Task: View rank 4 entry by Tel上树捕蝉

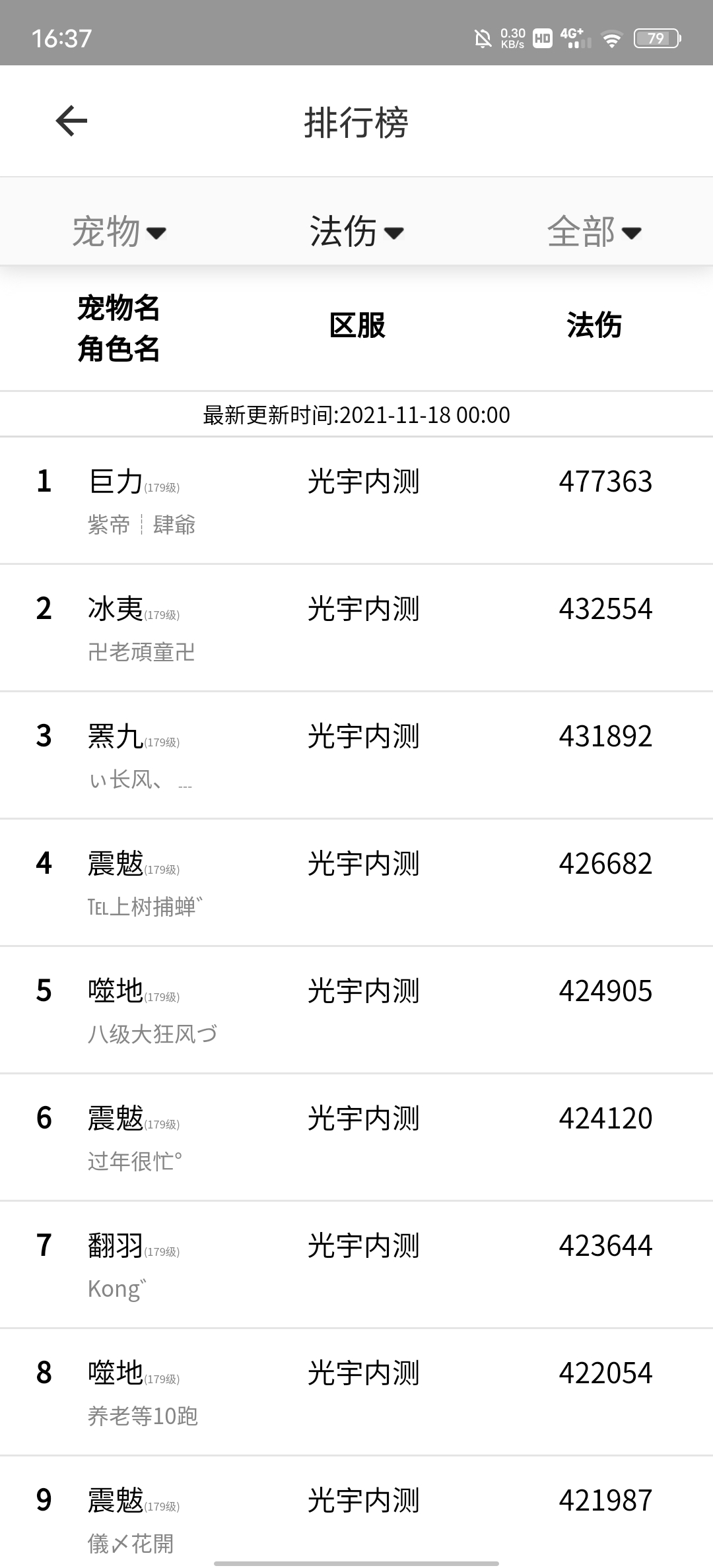Action: tap(356, 882)
